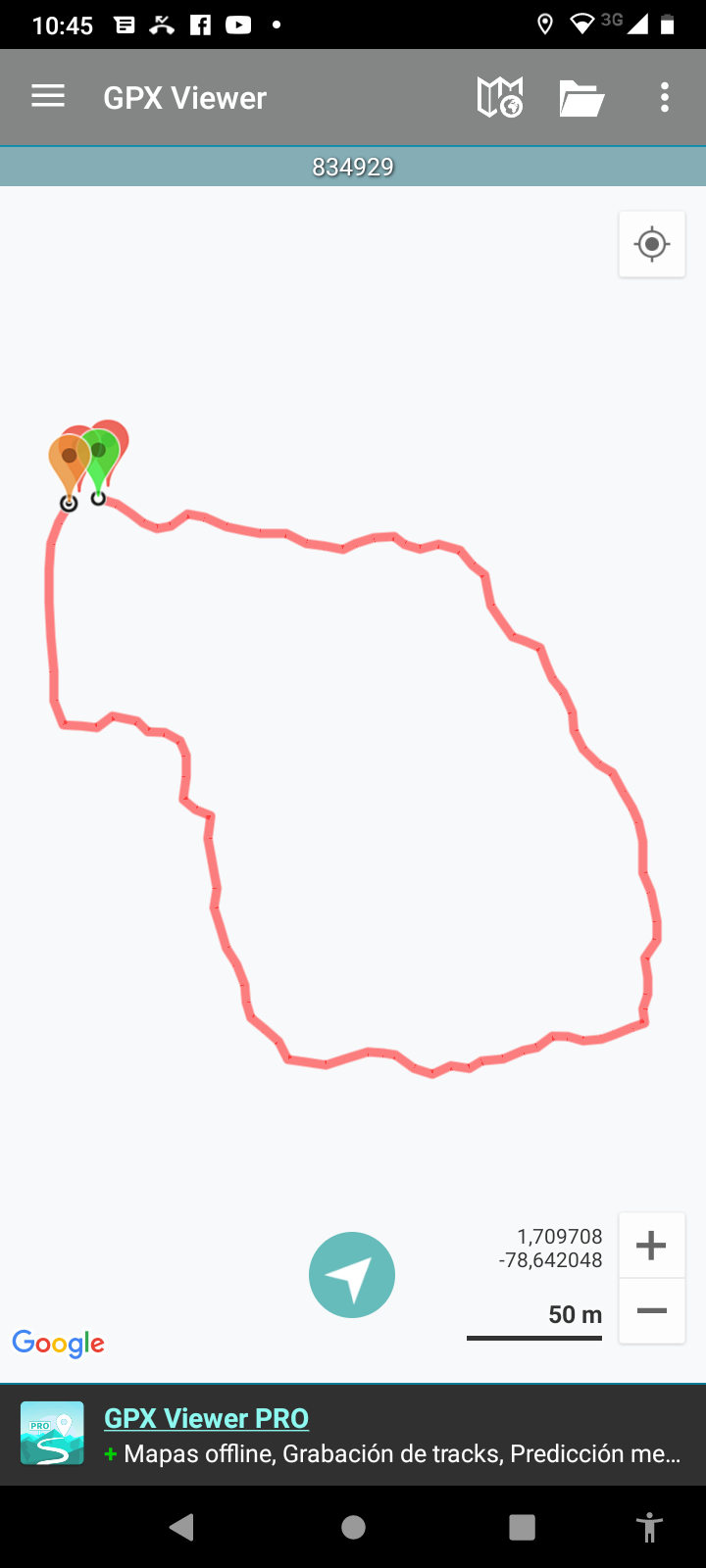706x1568 pixels.
Task: Tap the track title bar 834929
Action: (x=353, y=167)
